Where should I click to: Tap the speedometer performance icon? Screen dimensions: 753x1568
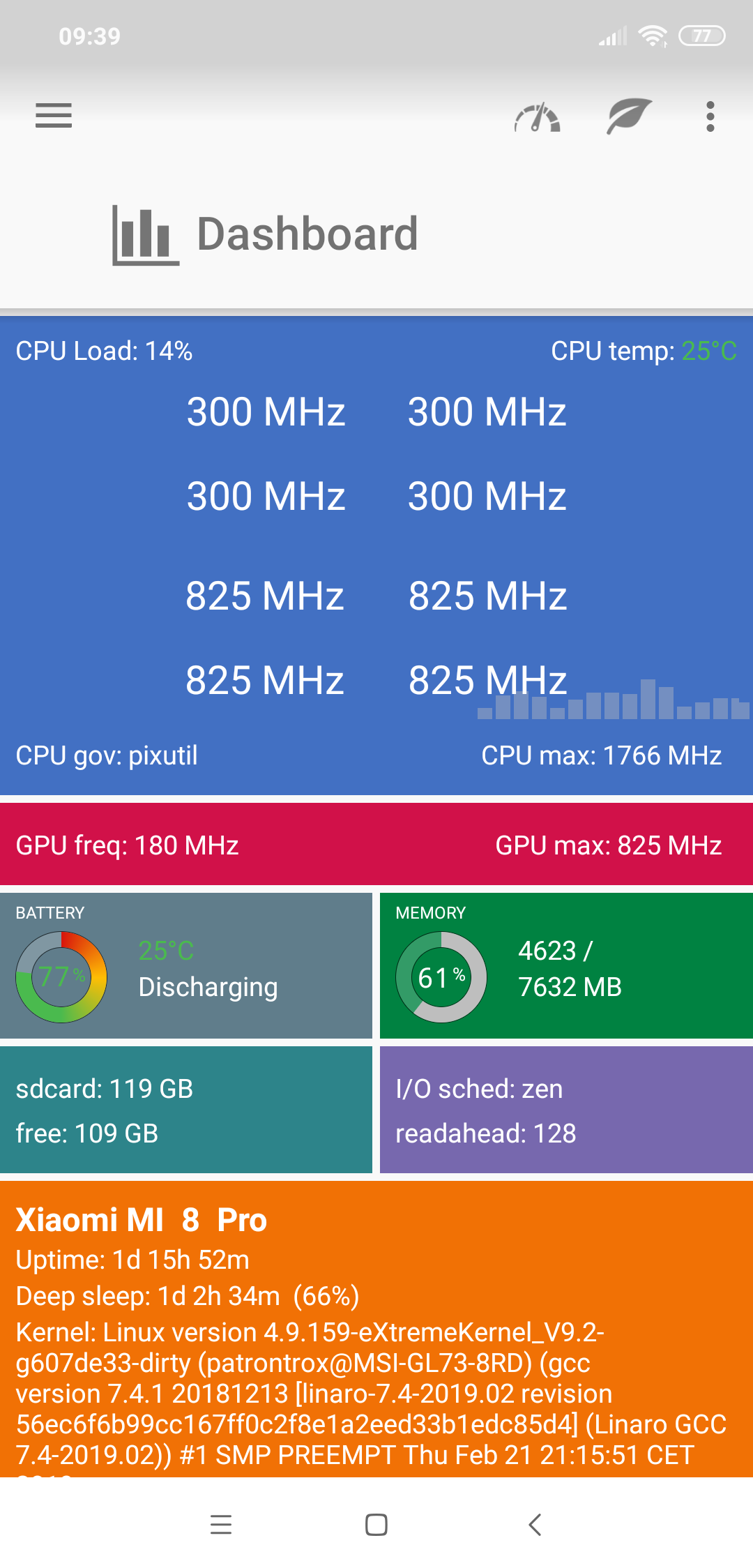pos(537,117)
